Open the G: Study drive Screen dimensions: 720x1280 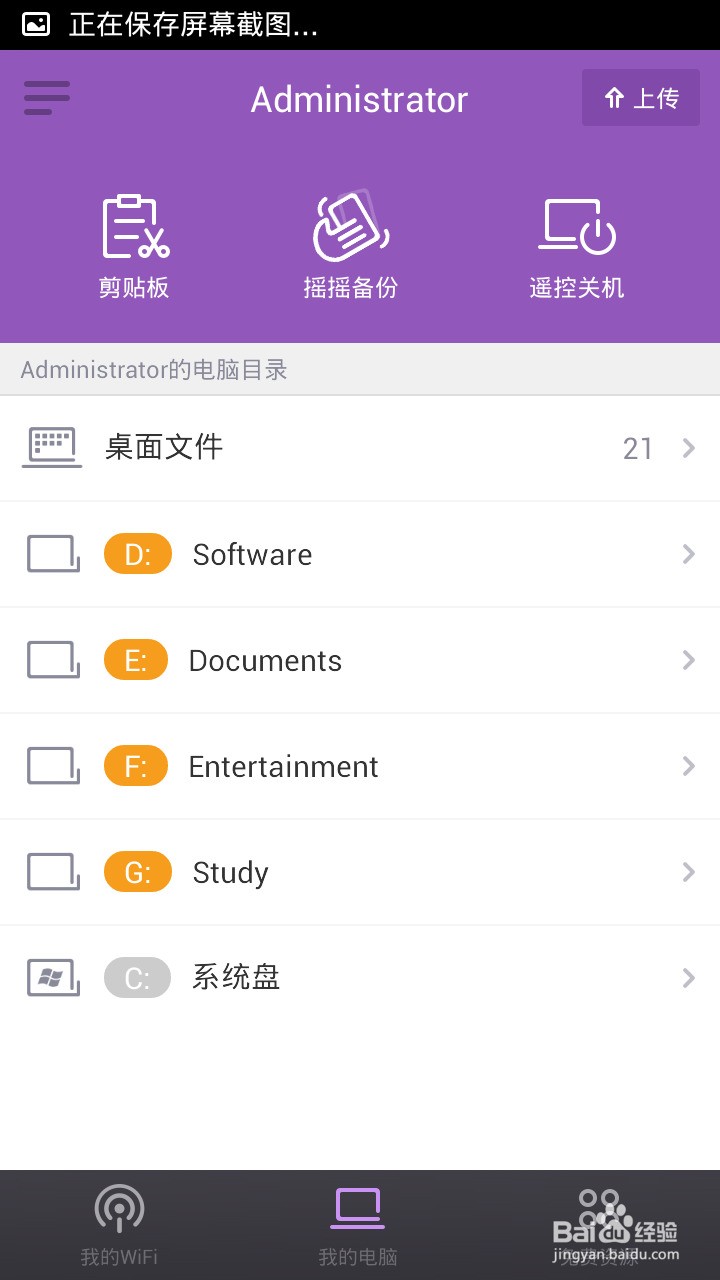click(360, 872)
